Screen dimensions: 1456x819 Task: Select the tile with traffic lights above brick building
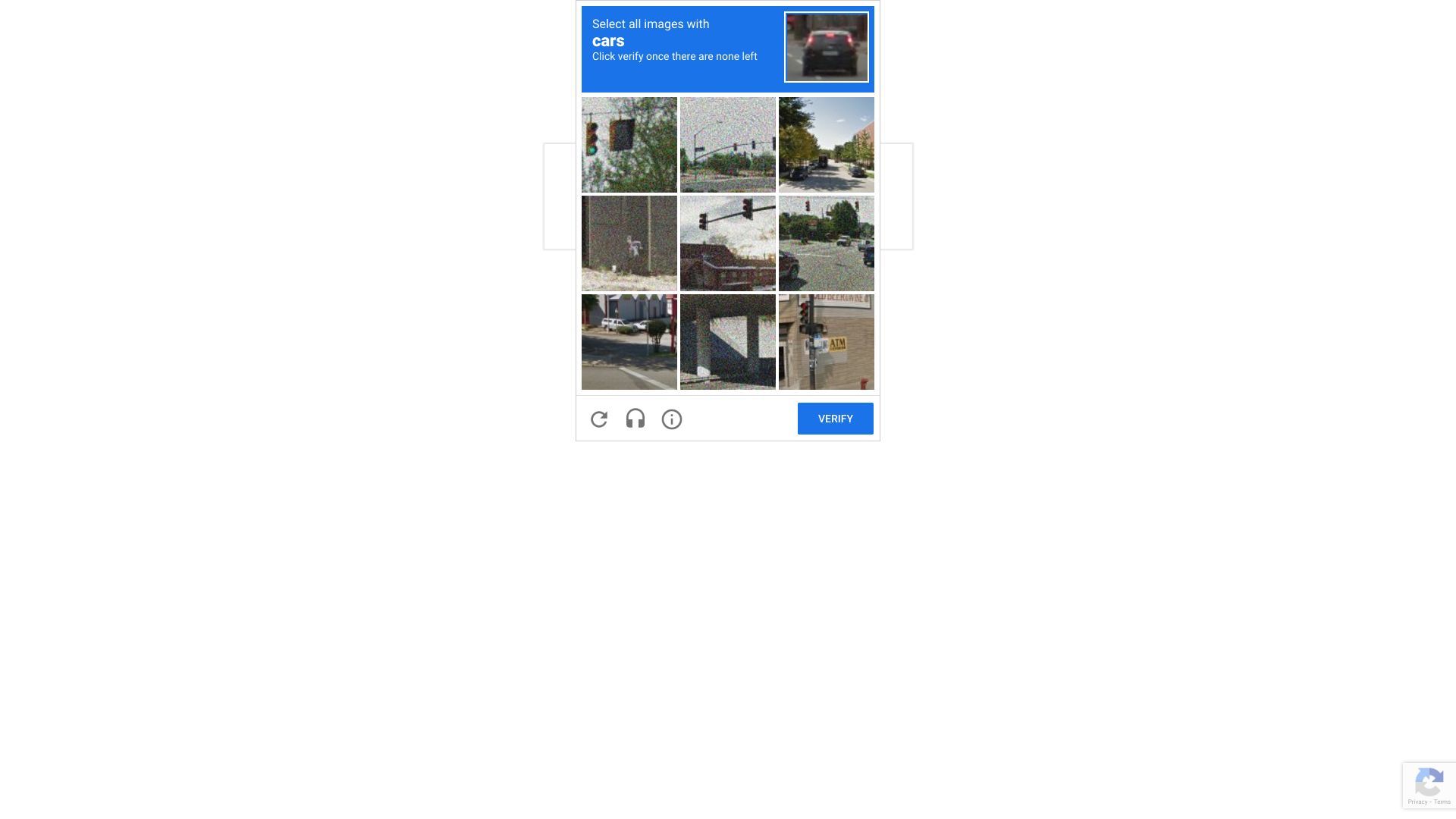[727, 243]
